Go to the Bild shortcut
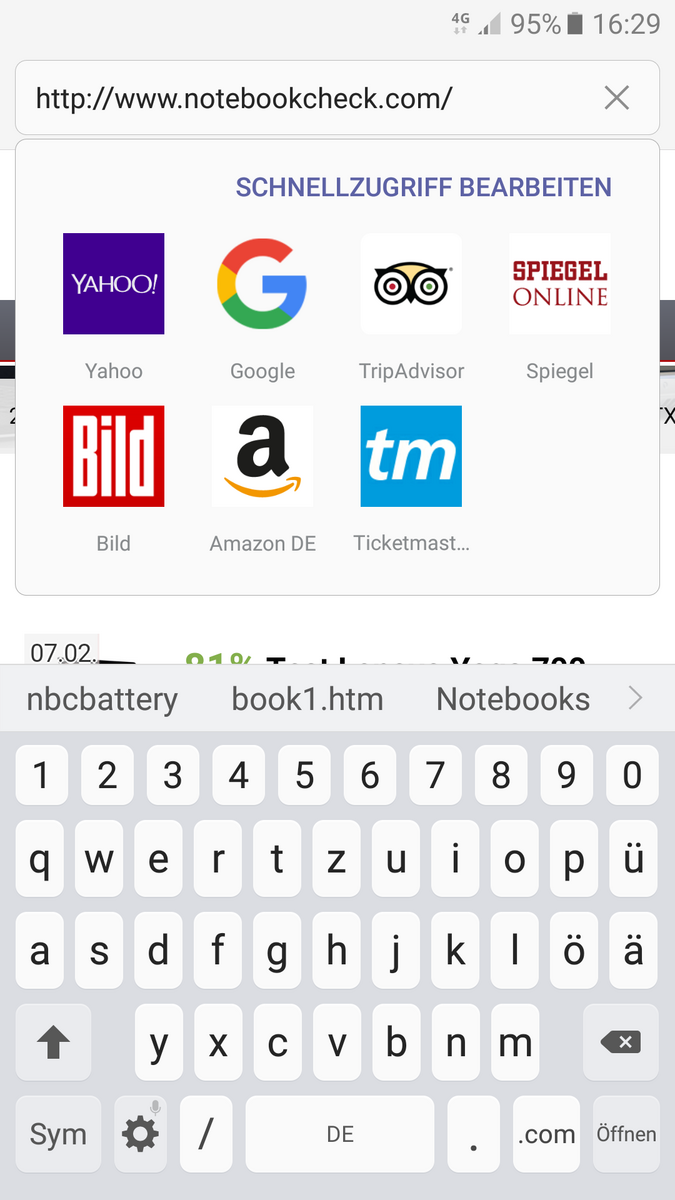The height and width of the screenshot is (1200, 675). pyautogui.click(x=113, y=456)
